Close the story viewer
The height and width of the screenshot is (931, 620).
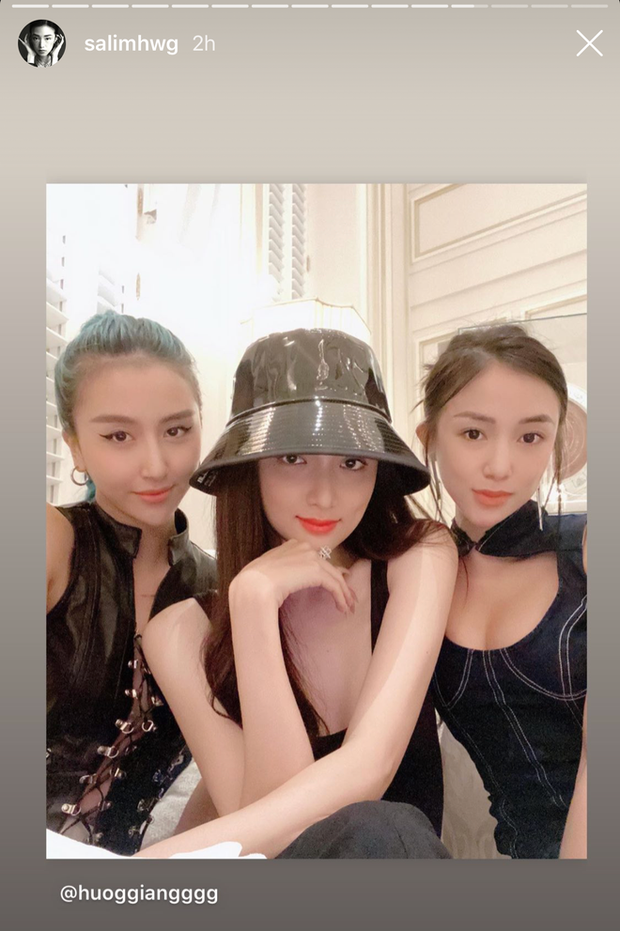click(x=589, y=43)
